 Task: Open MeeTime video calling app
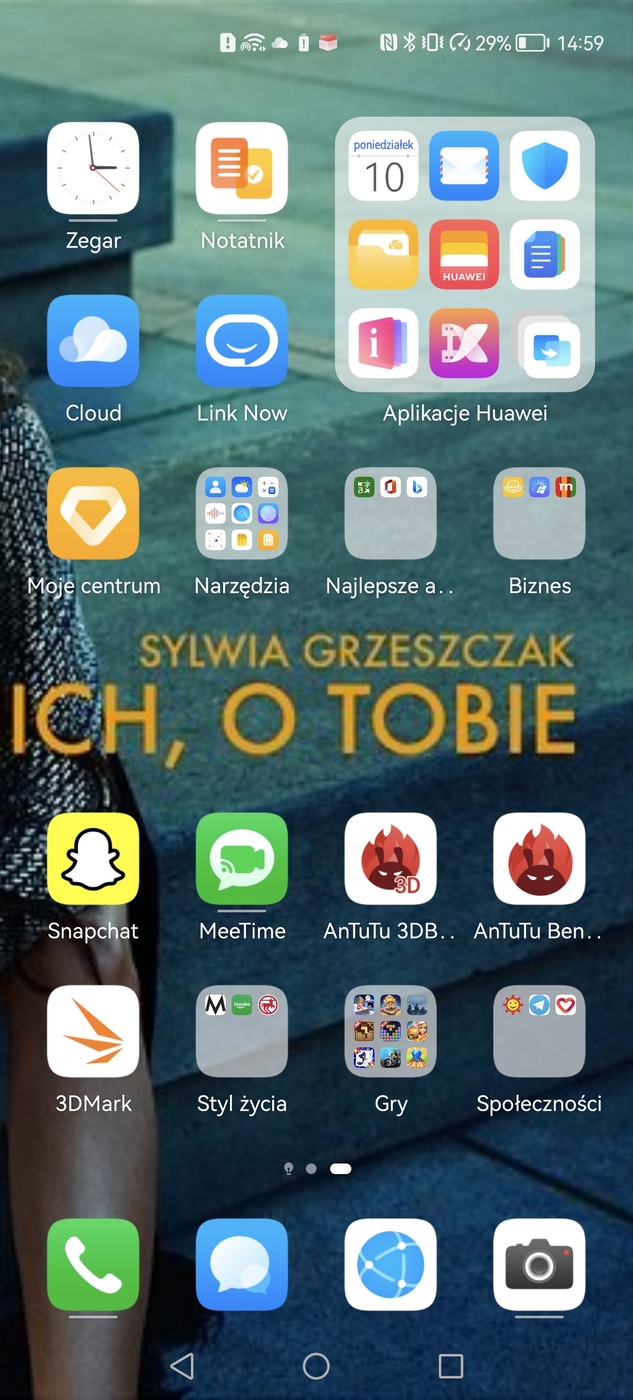coord(242,859)
